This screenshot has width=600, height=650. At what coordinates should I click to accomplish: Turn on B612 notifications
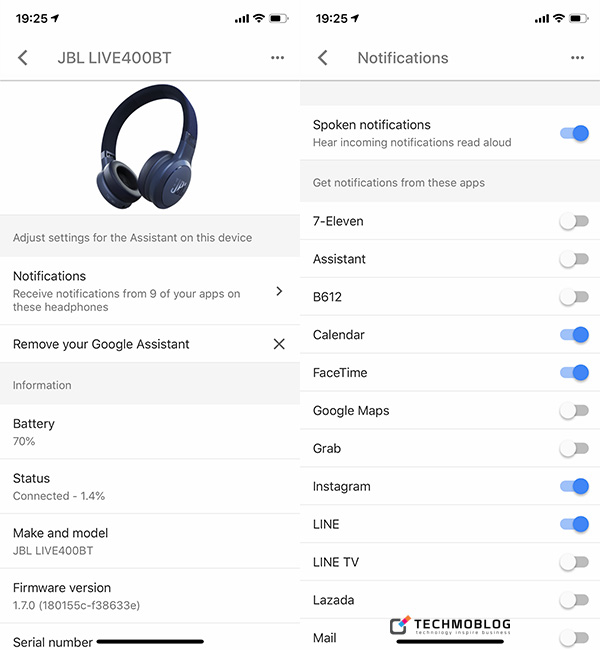573,297
